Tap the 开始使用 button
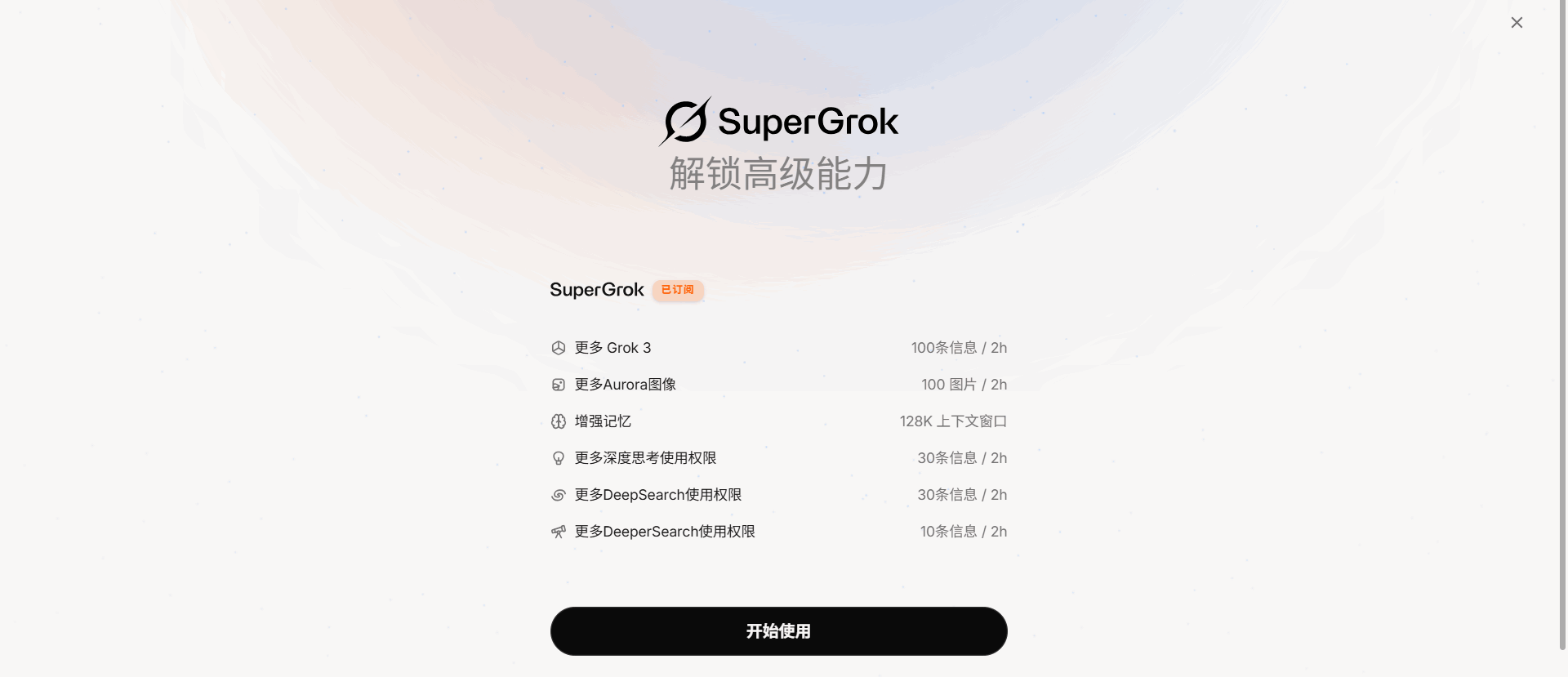 click(x=778, y=630)
